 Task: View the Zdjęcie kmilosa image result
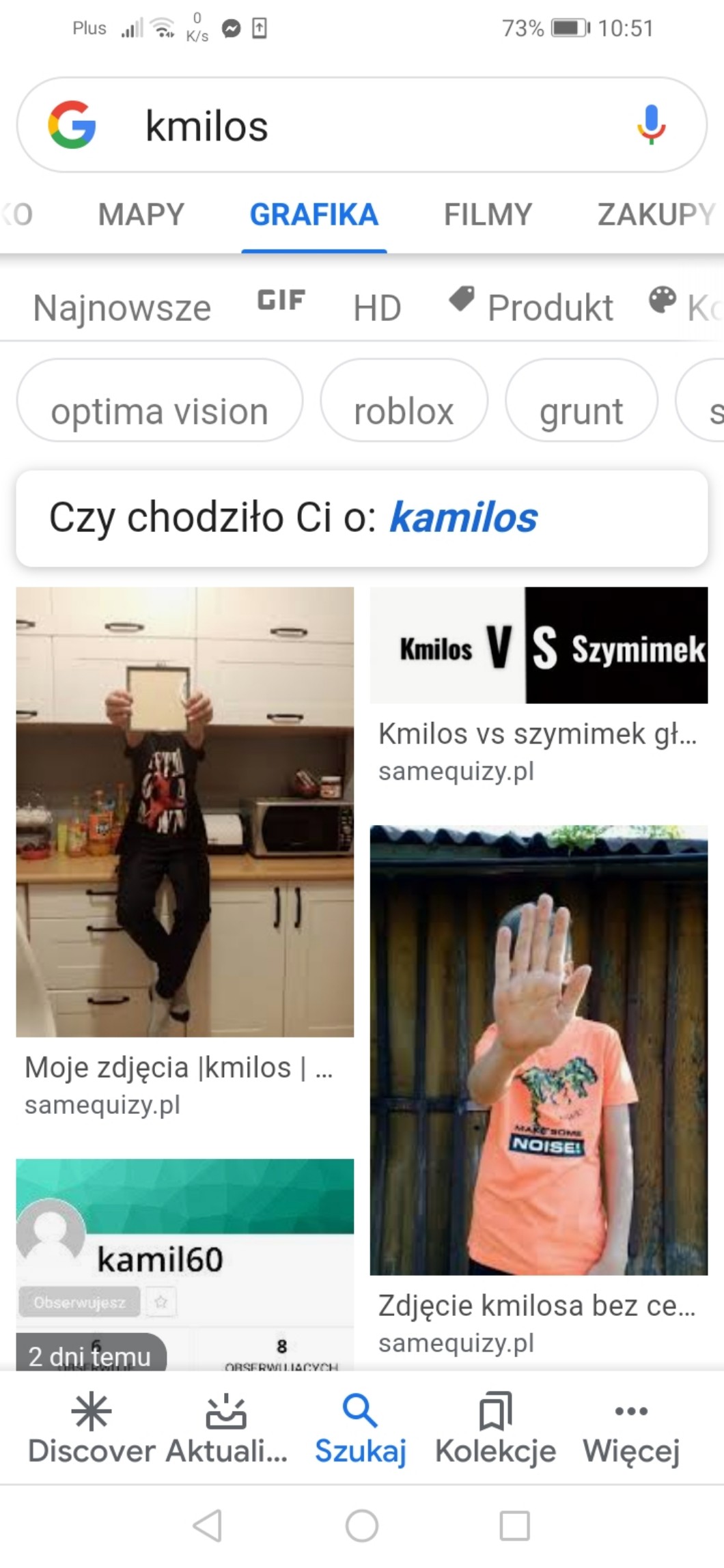[538, 1050]
